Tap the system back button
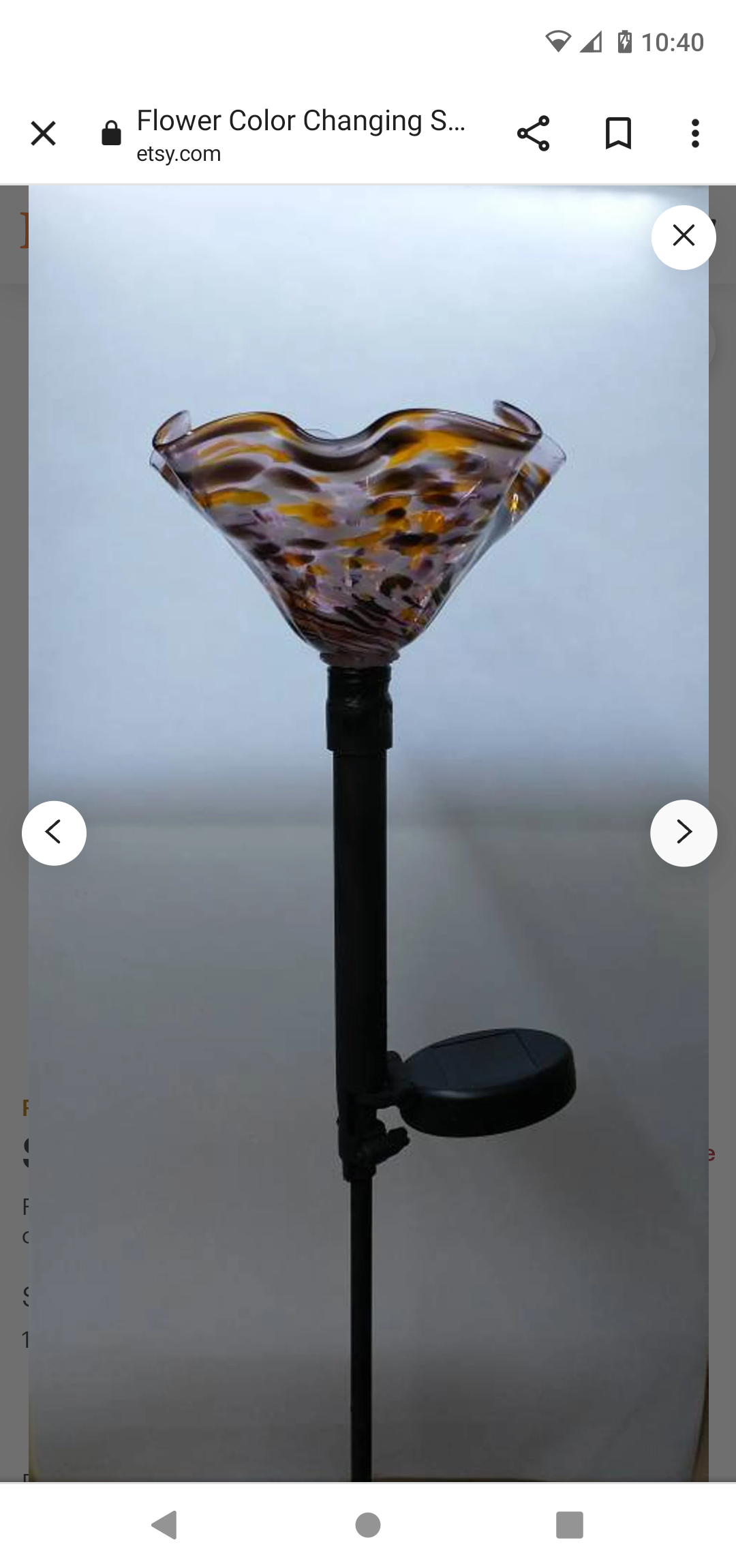 165,1525
